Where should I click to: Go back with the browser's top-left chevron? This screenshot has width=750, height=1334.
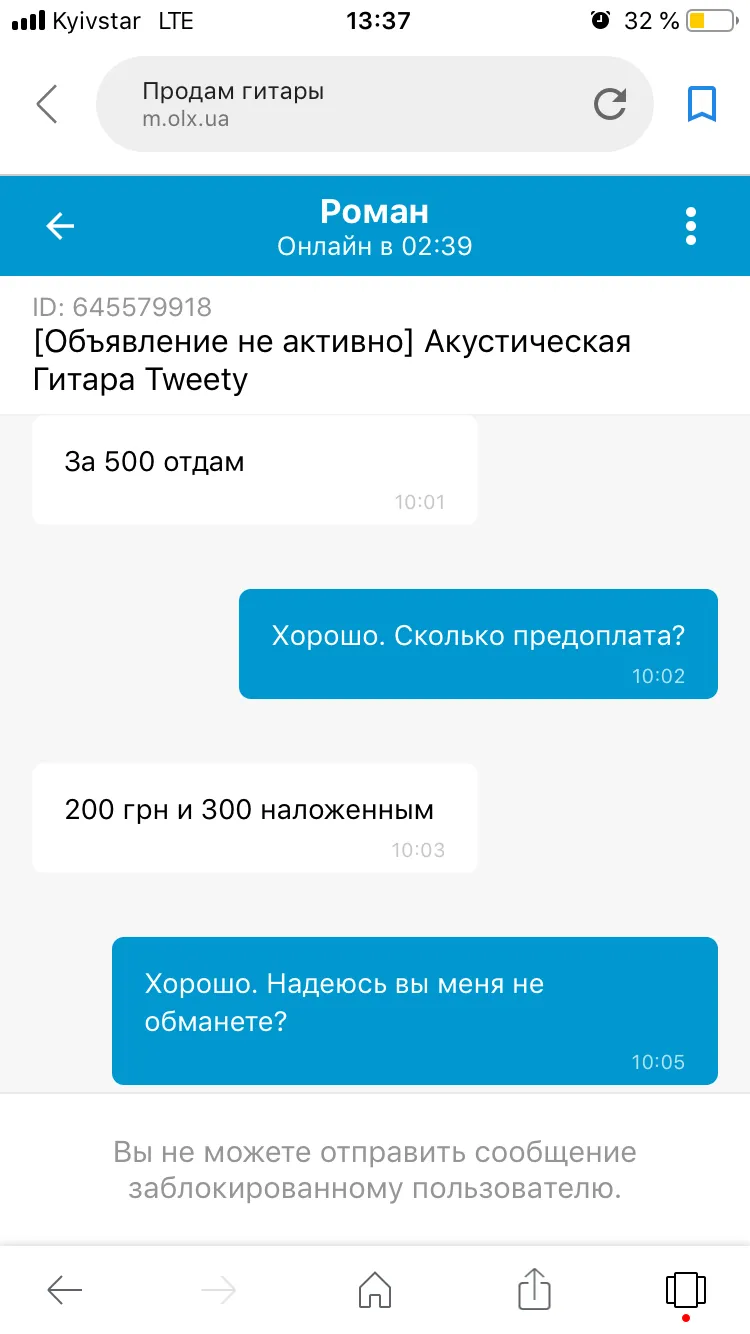click(47, 104)
